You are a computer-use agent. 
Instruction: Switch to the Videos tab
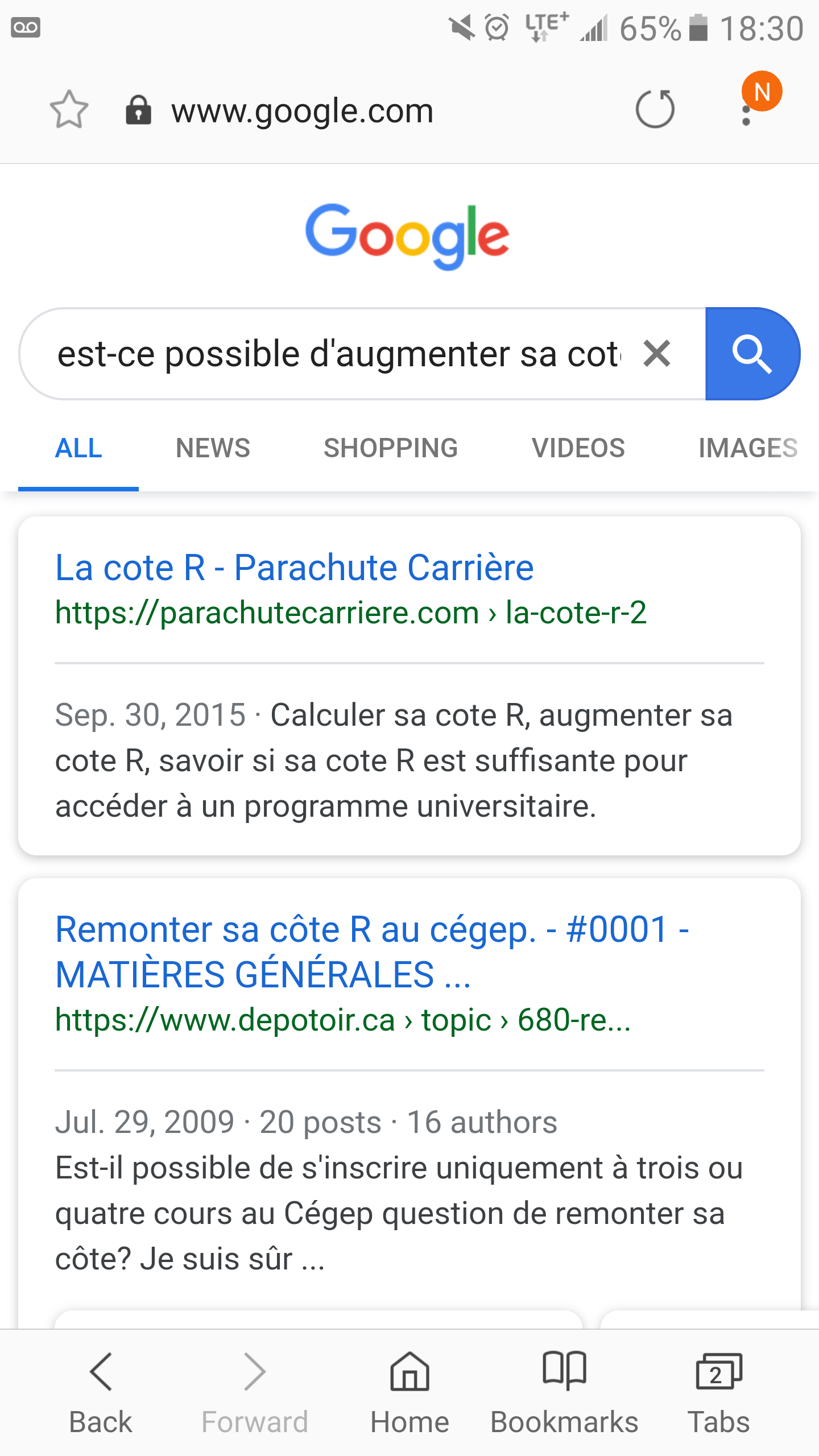point(578,448)
